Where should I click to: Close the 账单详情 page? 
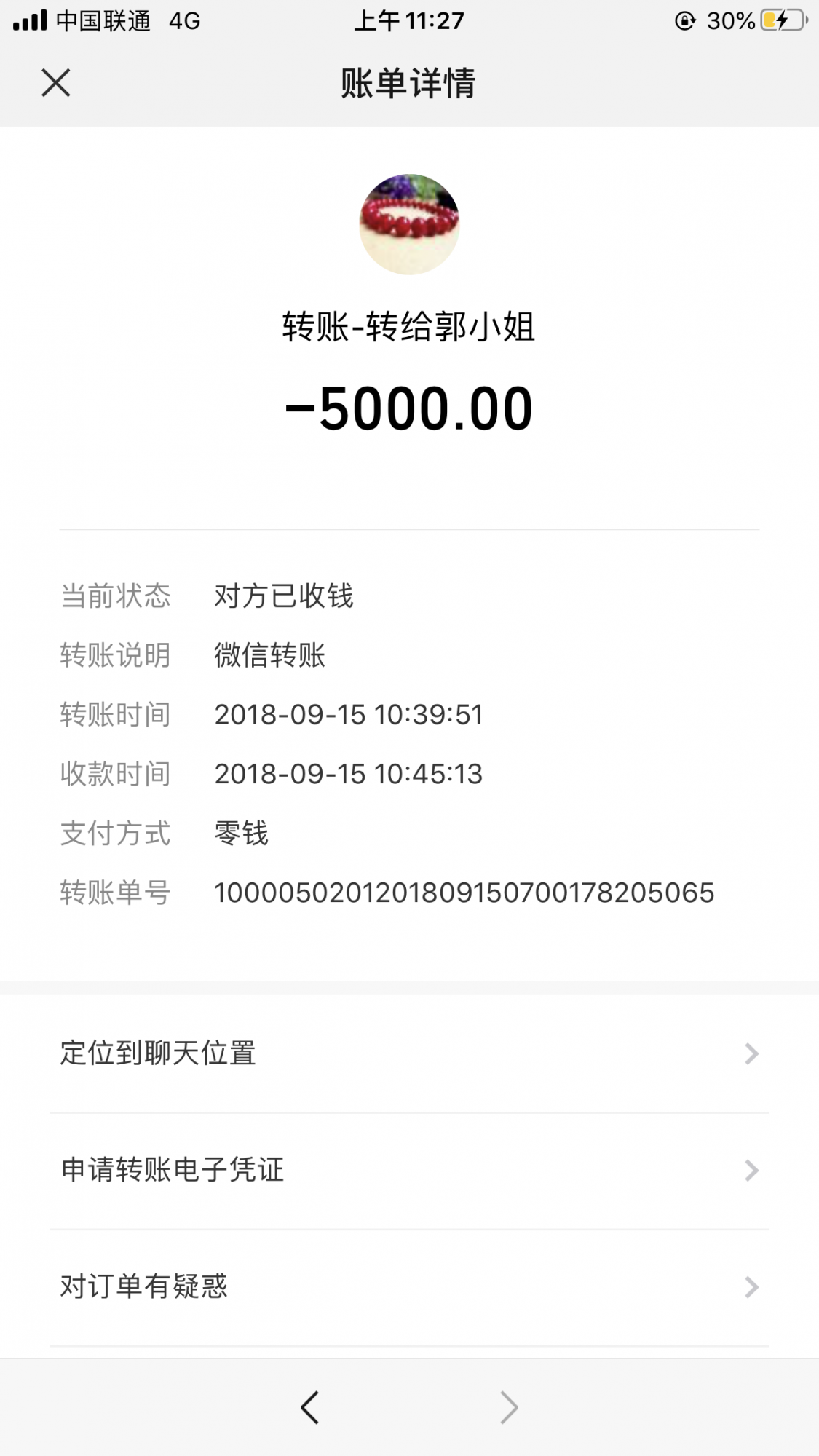(x=56, y=83)
